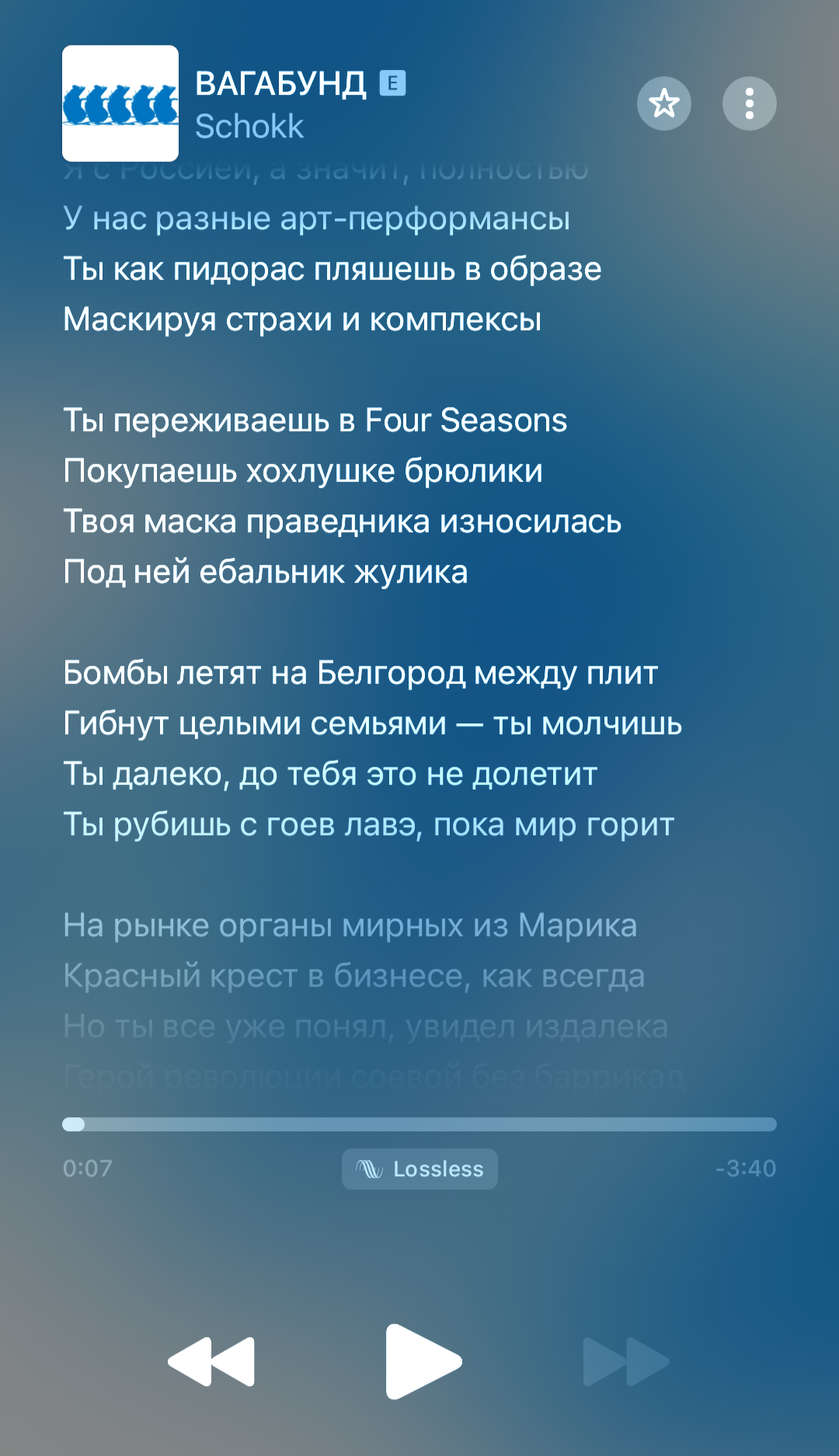Skip forward to the next track
This screenshot has height=1456, width=839.
(626, 1361)
